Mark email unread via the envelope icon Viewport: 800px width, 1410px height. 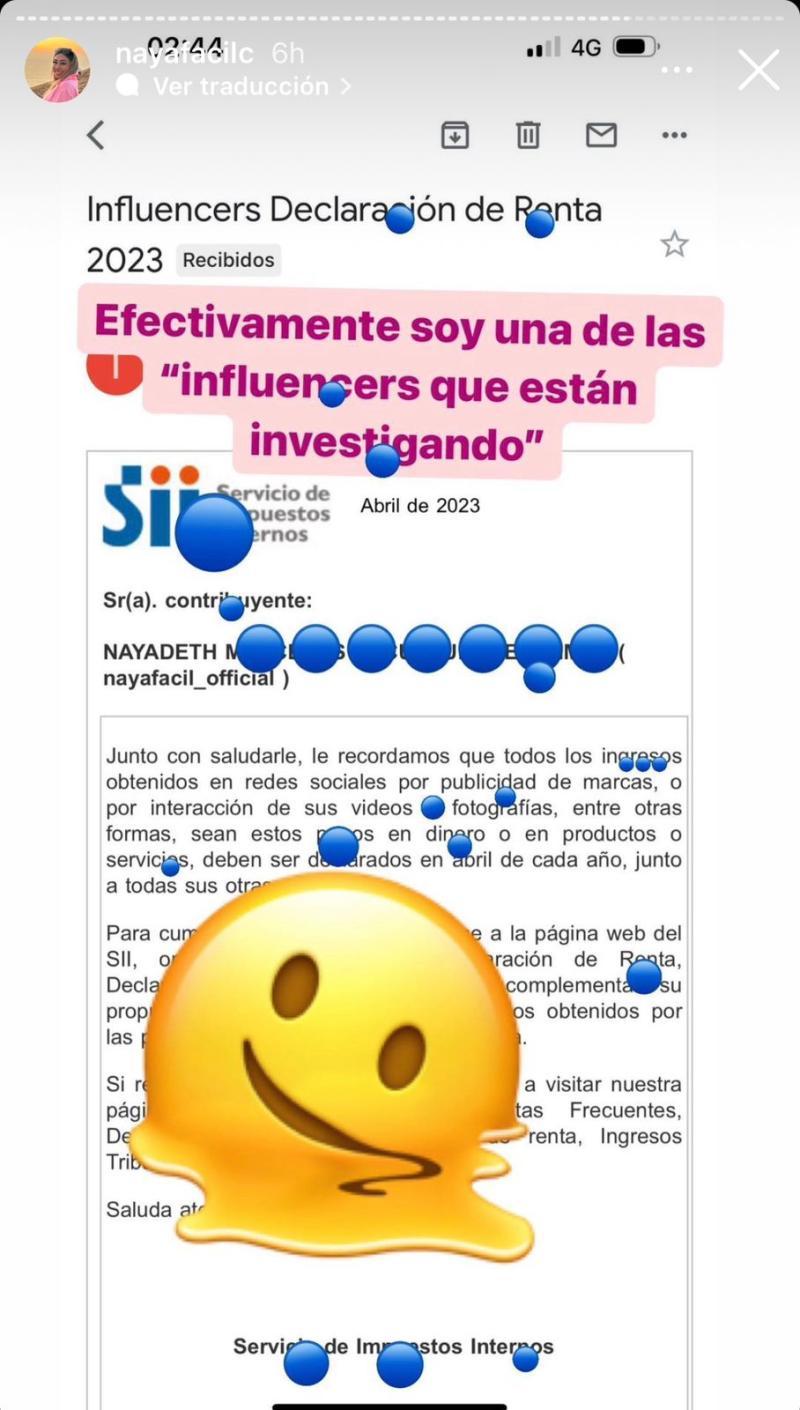601,135
